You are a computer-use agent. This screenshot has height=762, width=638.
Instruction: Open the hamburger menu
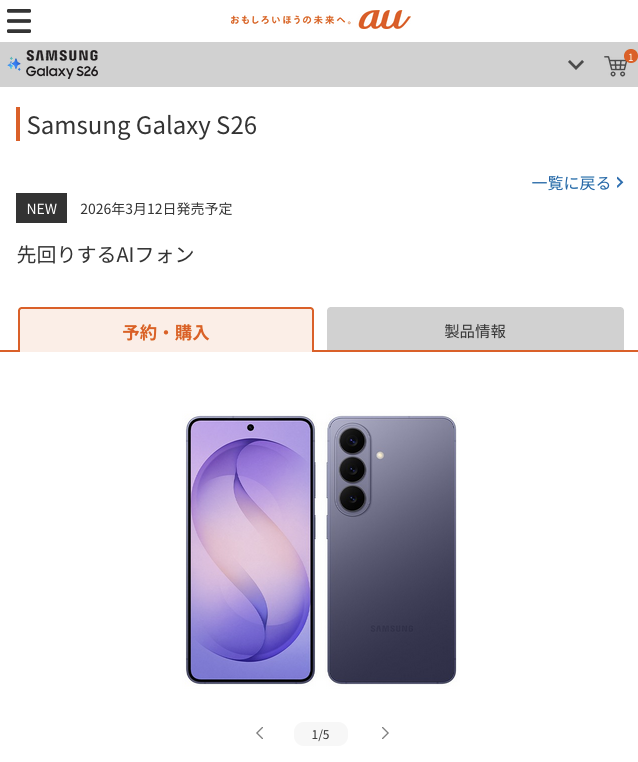pyautogui.click(x=18, y=20)
